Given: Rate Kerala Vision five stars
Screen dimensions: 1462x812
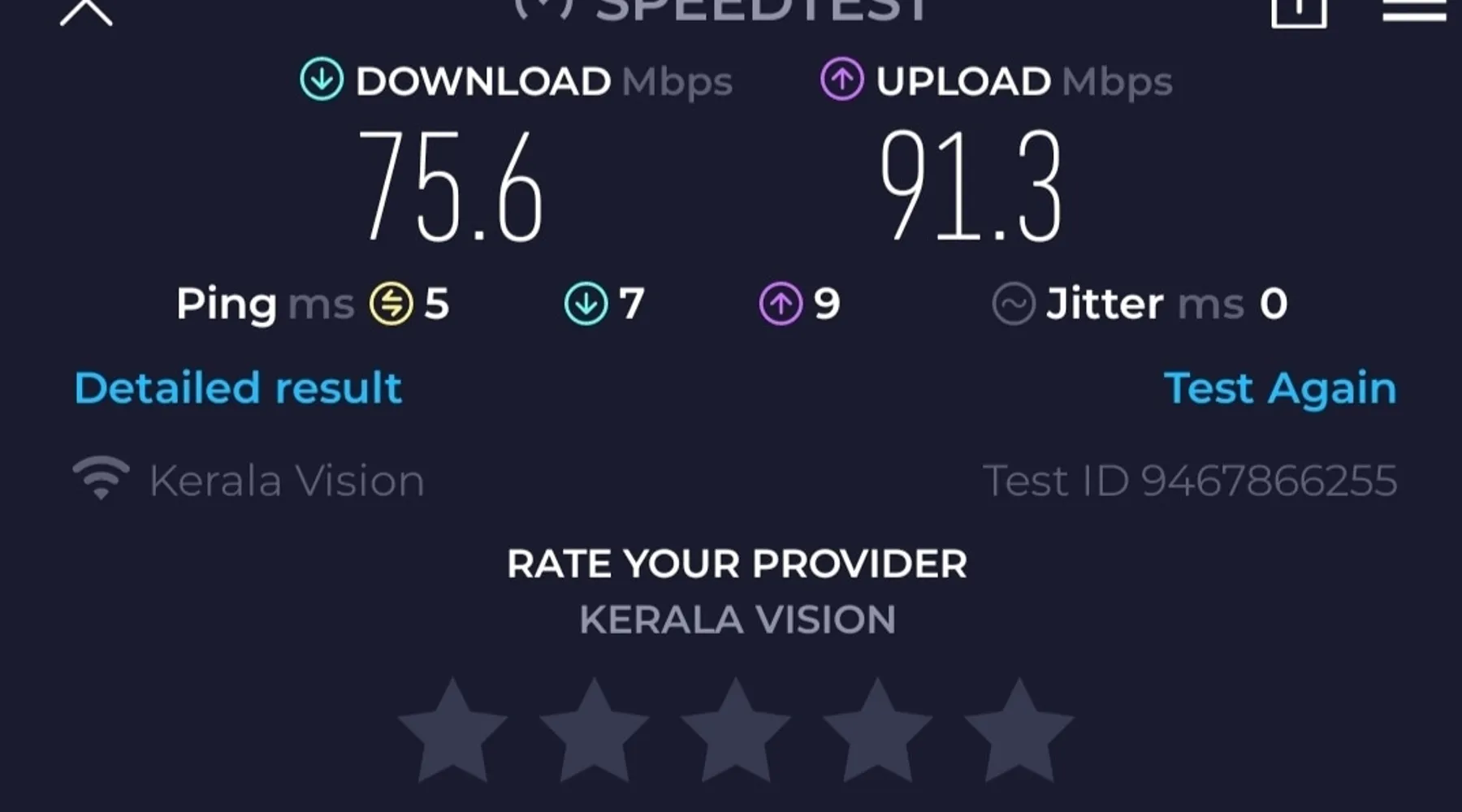Looking at the screenshot, I should tap(1019, 732).
